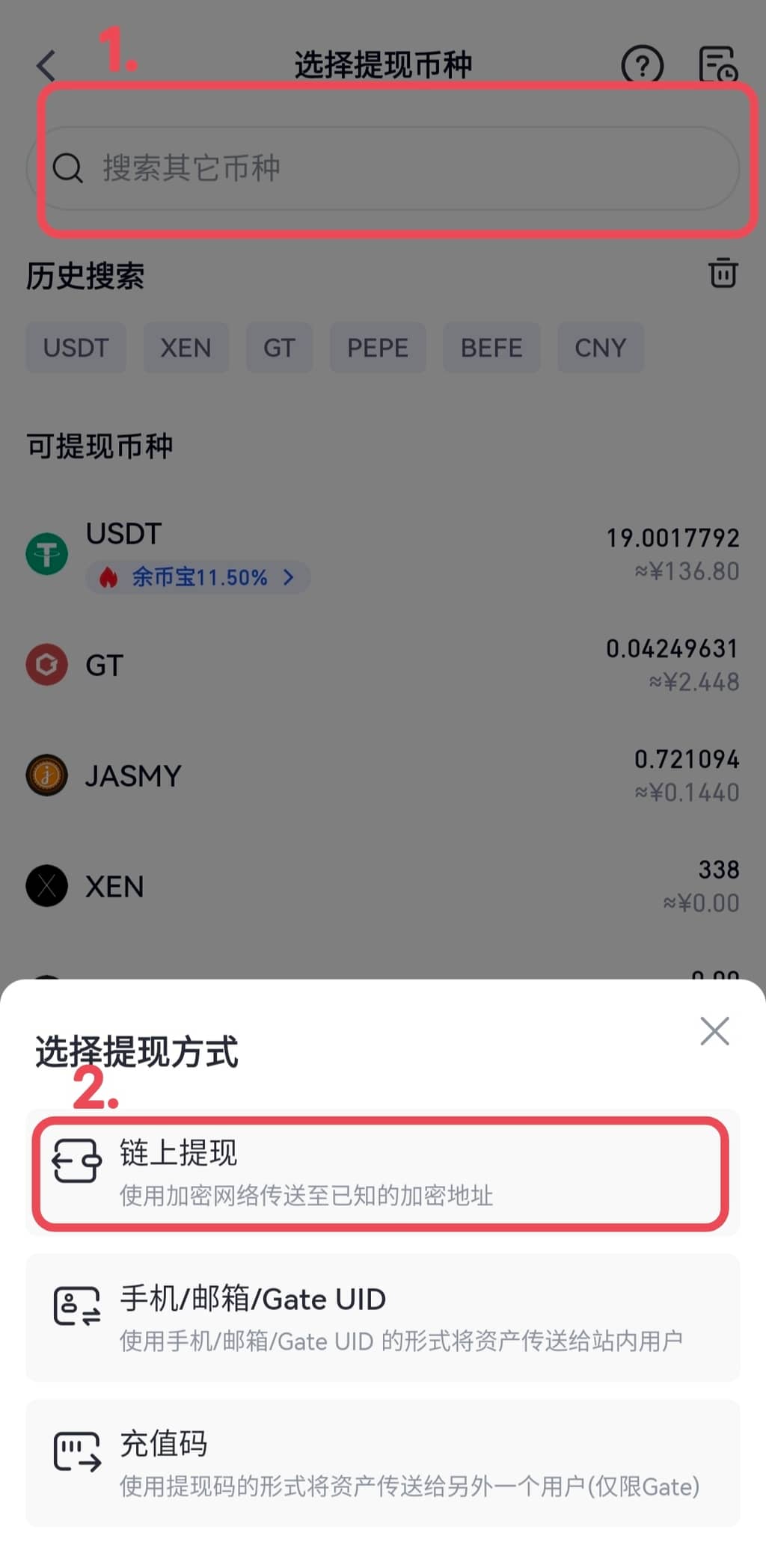Open withdrawal history records icon

click(x=717, y=64)
